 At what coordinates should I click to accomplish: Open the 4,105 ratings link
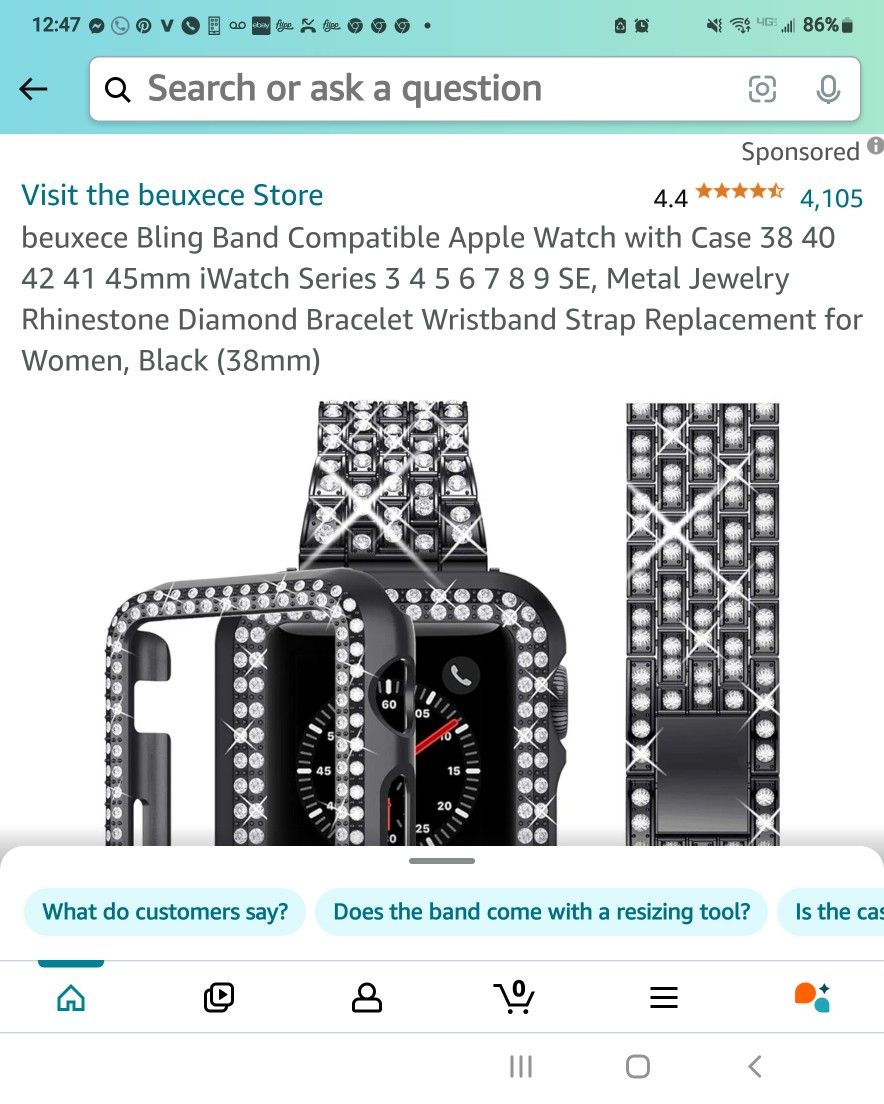click(831, 199)
